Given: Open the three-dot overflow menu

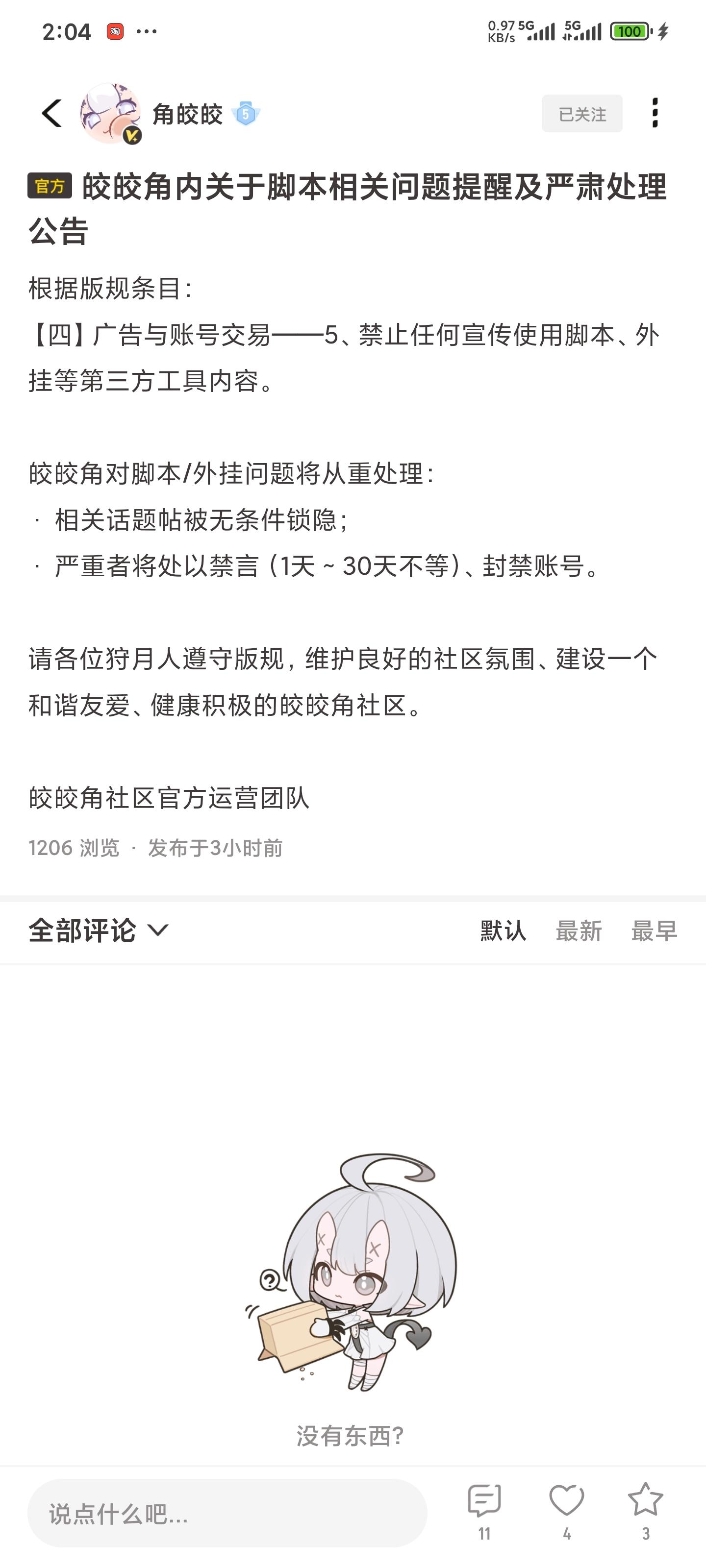Looking at the screenshot, I should pos(655,113).
